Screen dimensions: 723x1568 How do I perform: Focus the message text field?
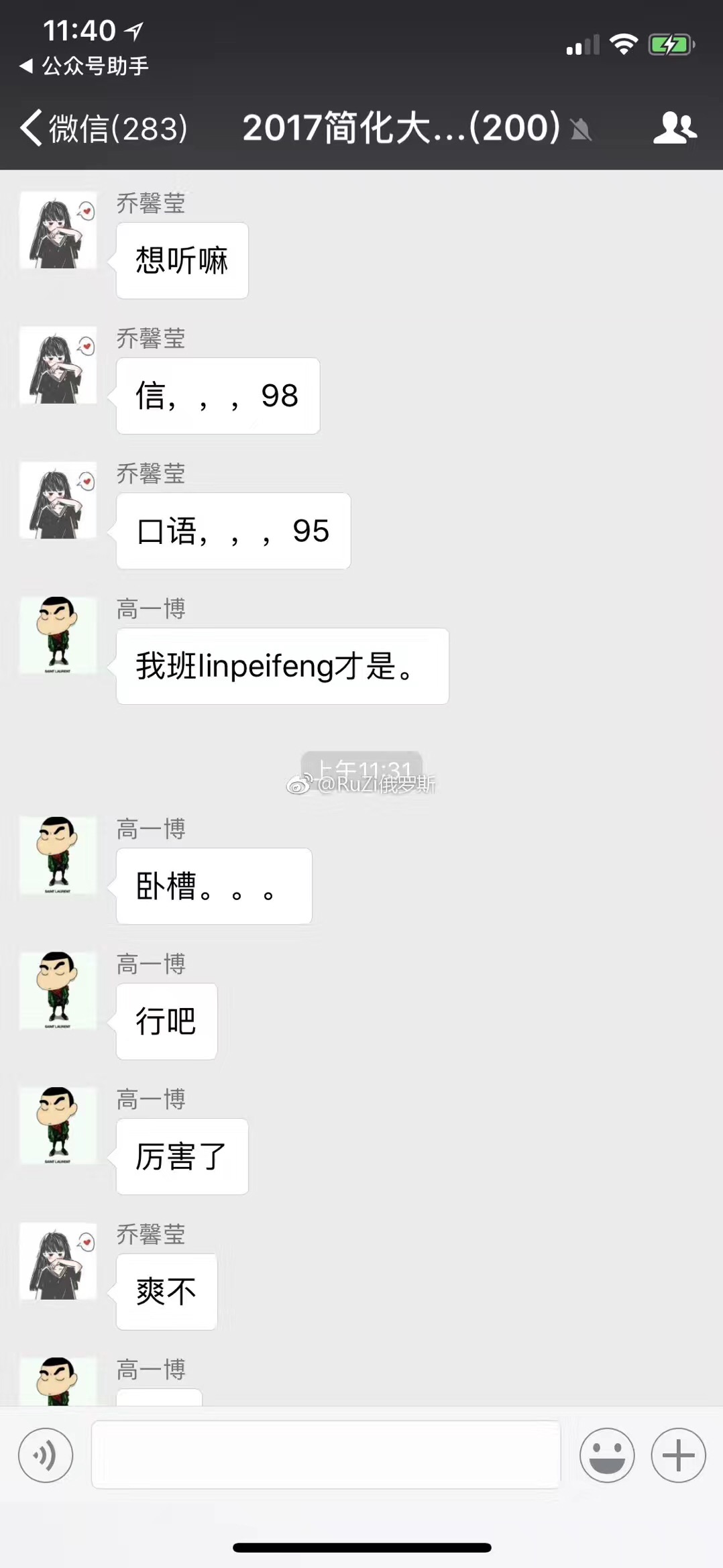326,1455
